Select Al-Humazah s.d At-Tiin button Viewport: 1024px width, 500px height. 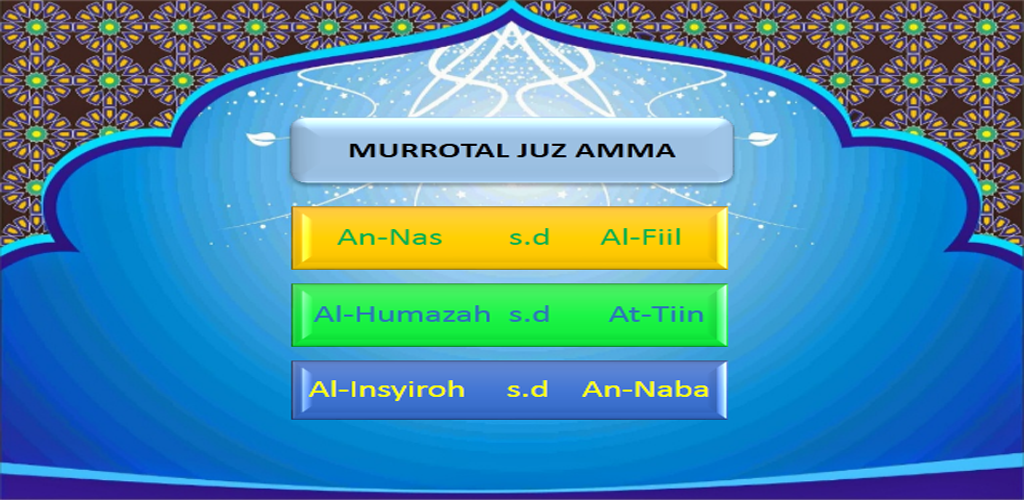(x=509, y=315)
